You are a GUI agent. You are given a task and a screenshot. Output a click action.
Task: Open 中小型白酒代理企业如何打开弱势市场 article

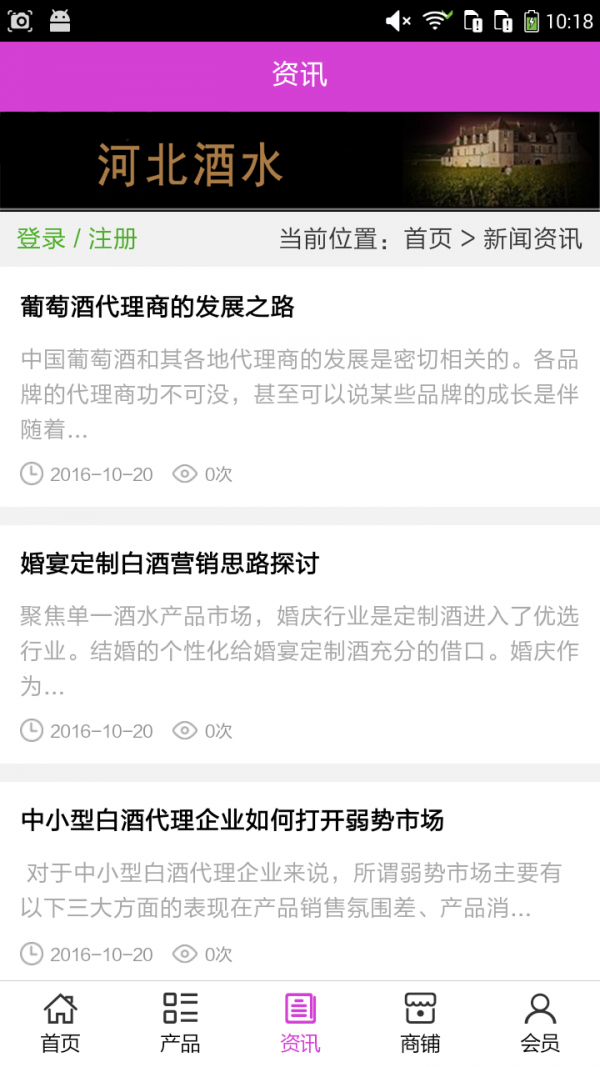pyautogui.click(x=232, y=821)
